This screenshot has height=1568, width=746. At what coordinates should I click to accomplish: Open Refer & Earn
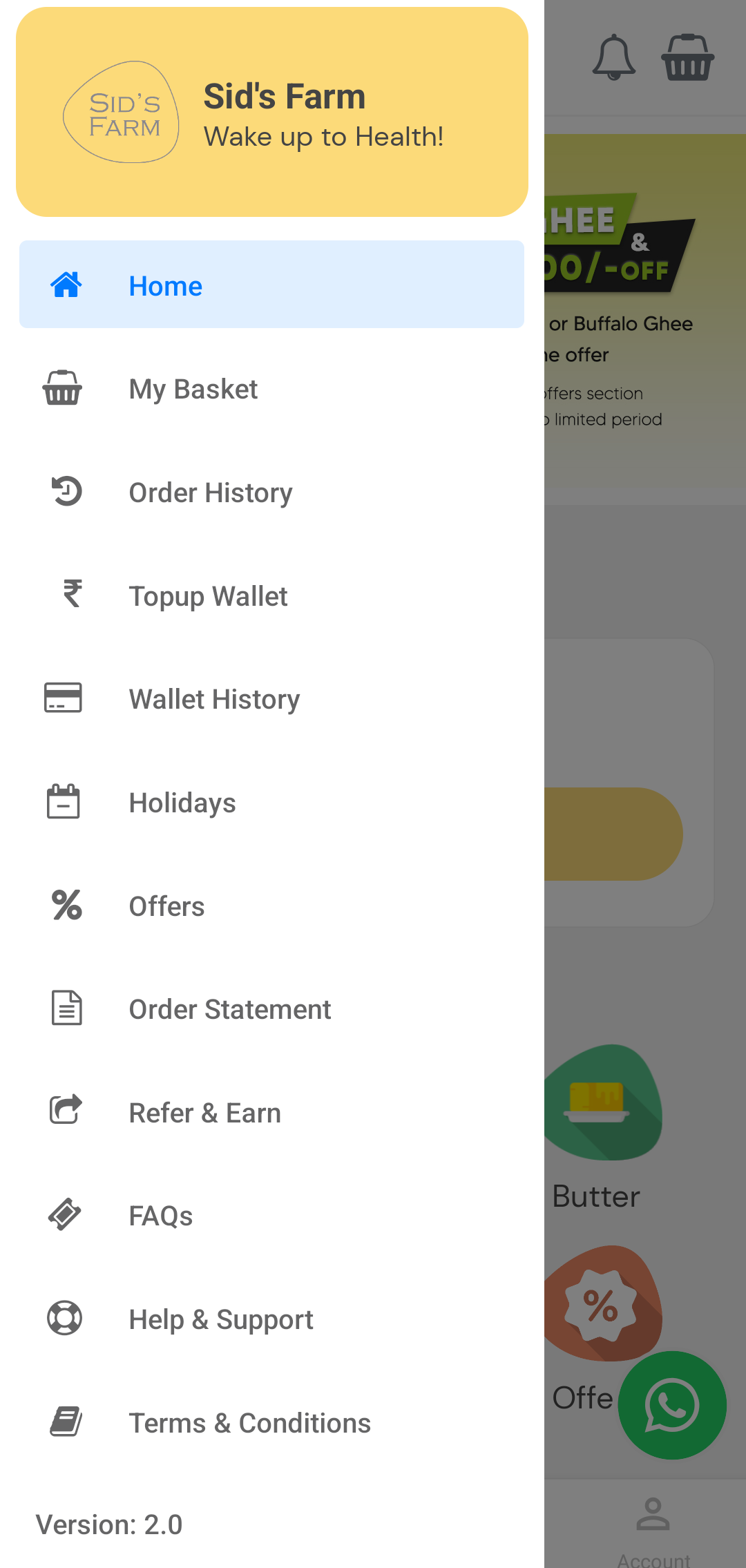[x=204, y=1113]
